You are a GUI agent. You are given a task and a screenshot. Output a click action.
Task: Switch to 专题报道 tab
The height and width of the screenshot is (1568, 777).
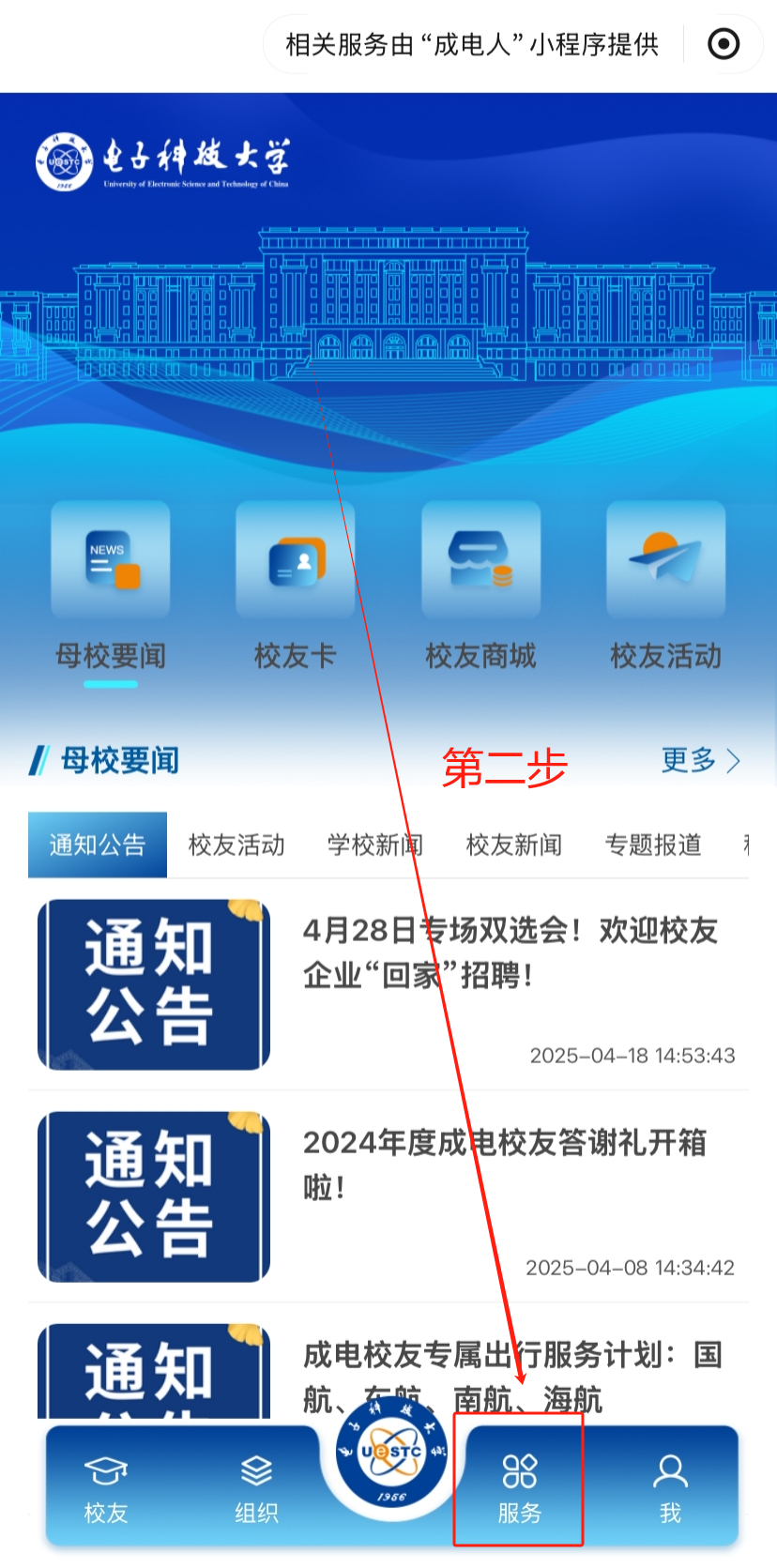click(x=653, y=845)
